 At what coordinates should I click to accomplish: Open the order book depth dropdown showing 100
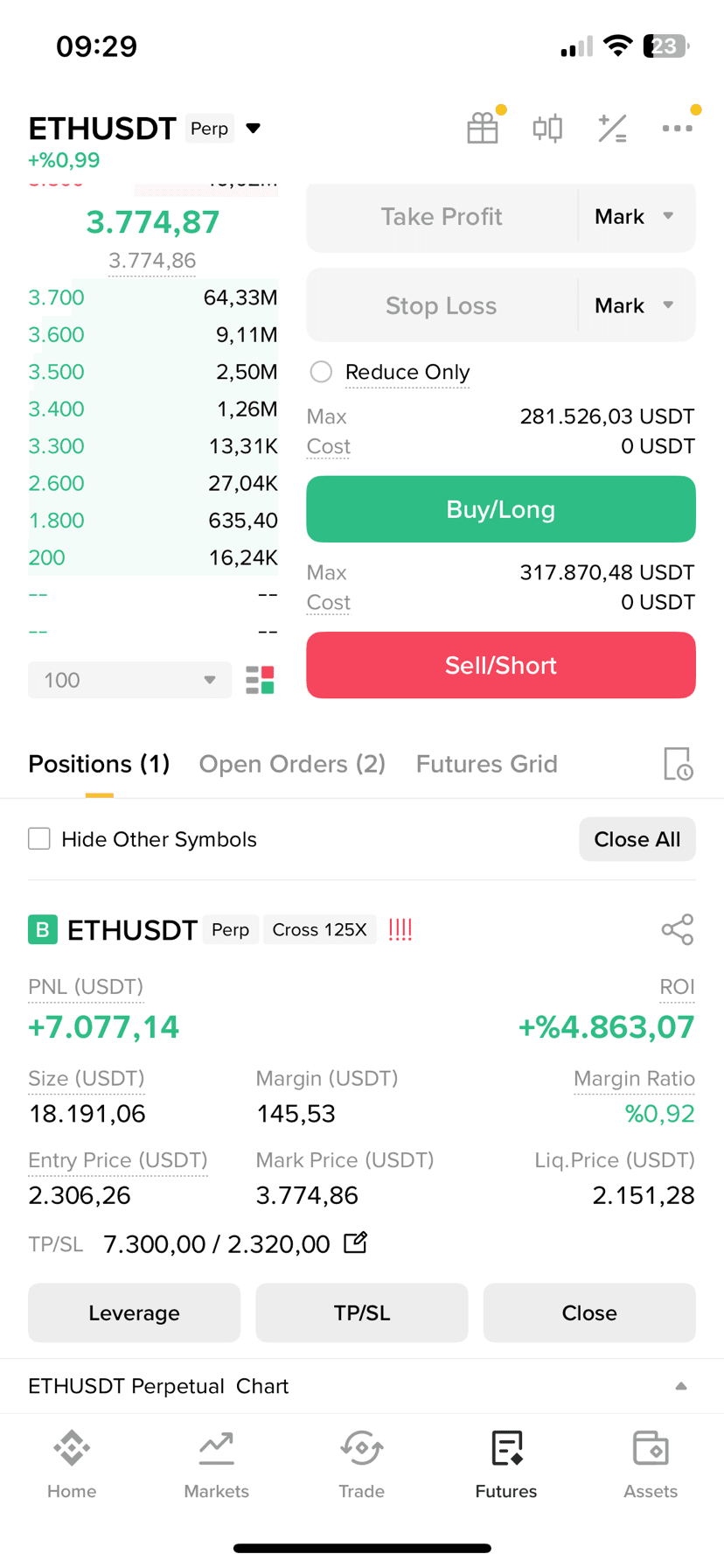pos(129,680)
